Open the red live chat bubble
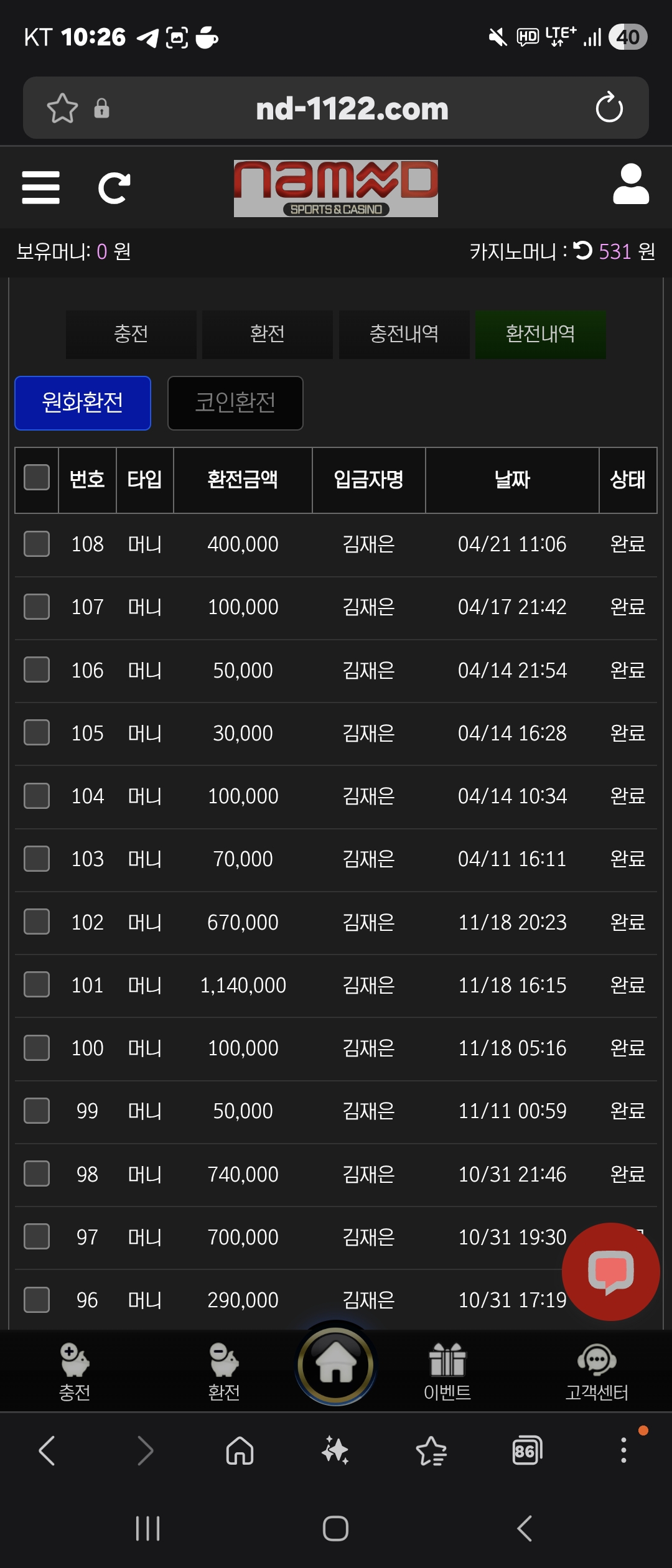The width and height of the screenshot is (672, 1568). point(611,1272)
